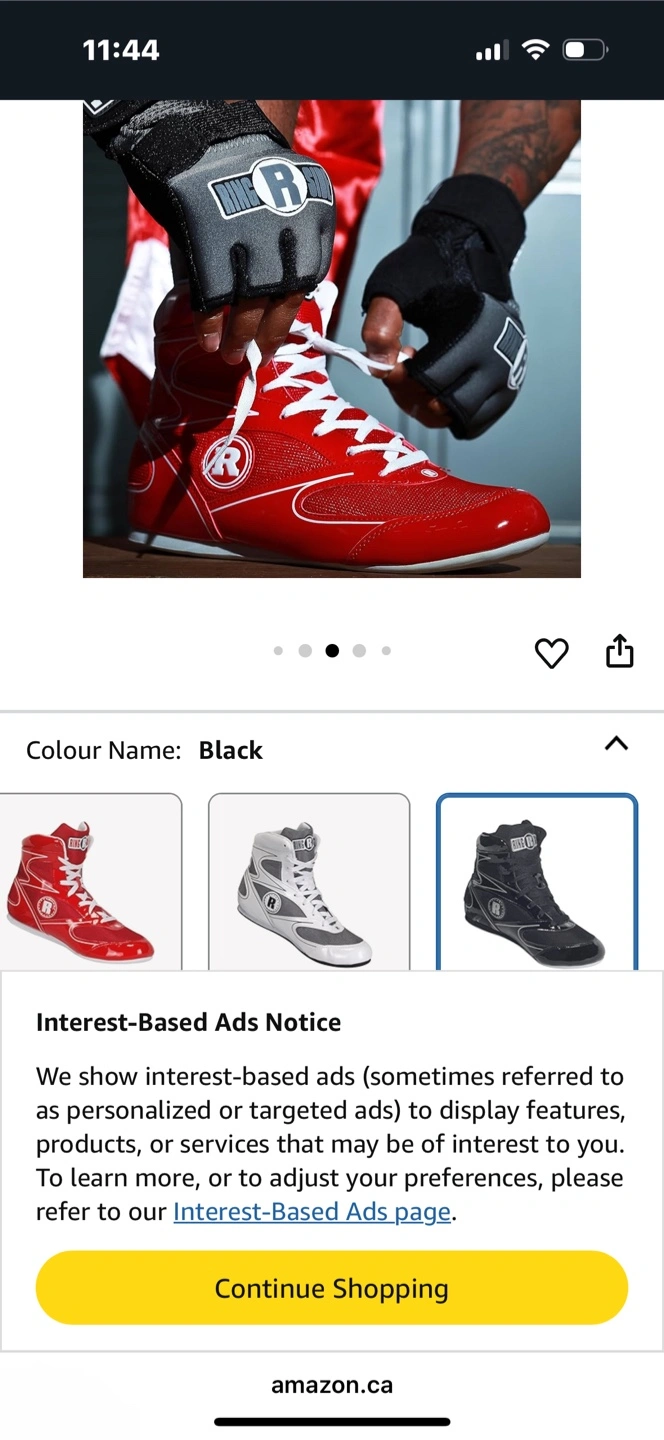Open the Interest-Based Ads page link
The width and height of the screenshot is (664, 1440).
(x=312, y=1211)
